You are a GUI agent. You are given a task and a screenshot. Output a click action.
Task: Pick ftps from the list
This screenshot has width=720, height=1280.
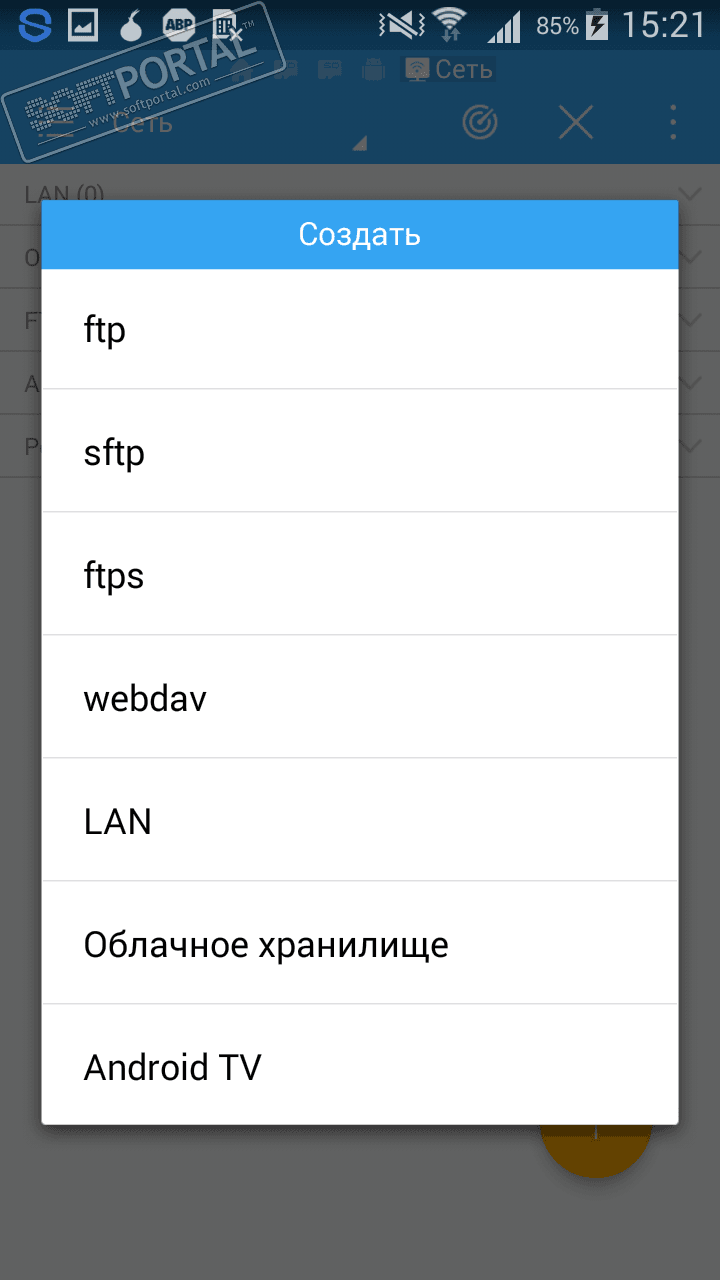[360, 575]
